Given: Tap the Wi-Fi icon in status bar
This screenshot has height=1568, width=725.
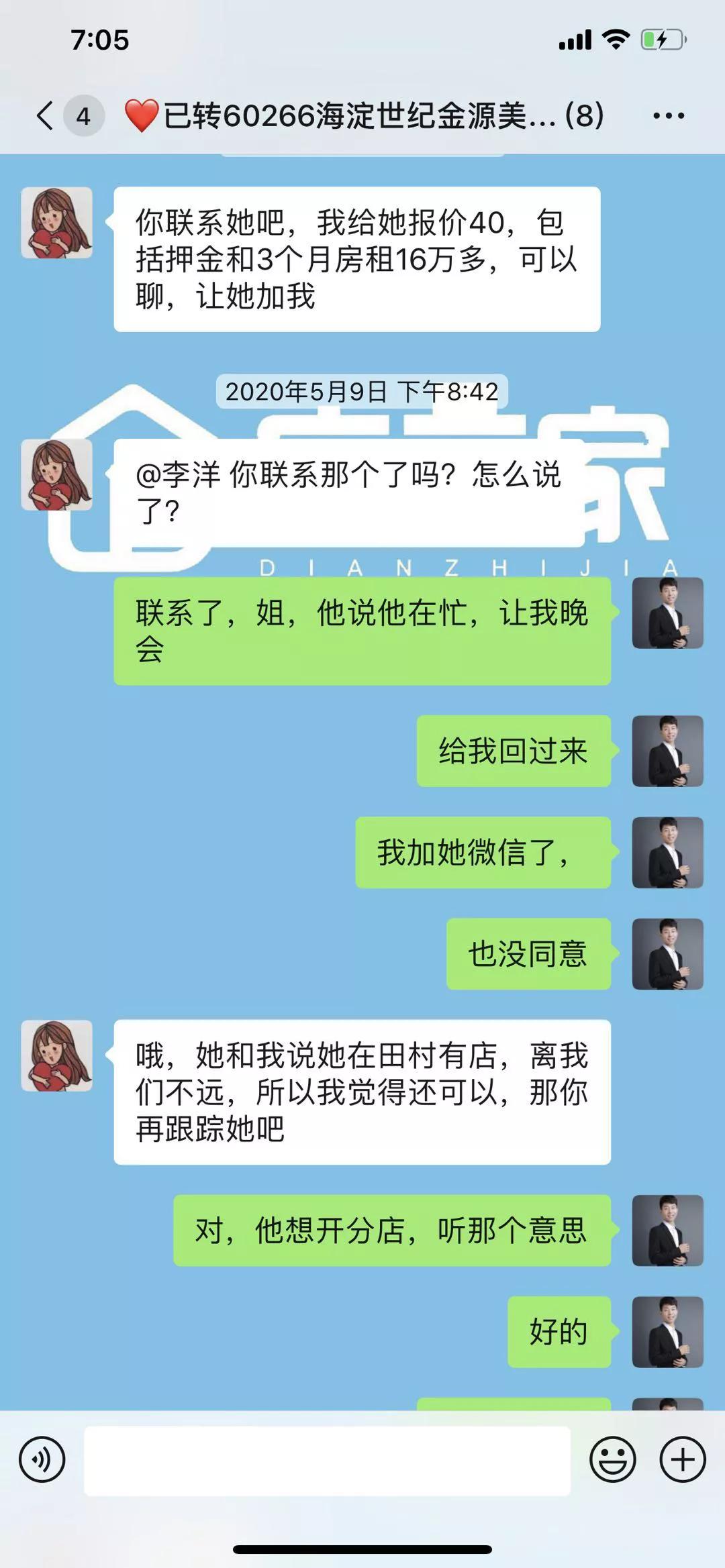Looking at the screenshot, I should (614, 40).
